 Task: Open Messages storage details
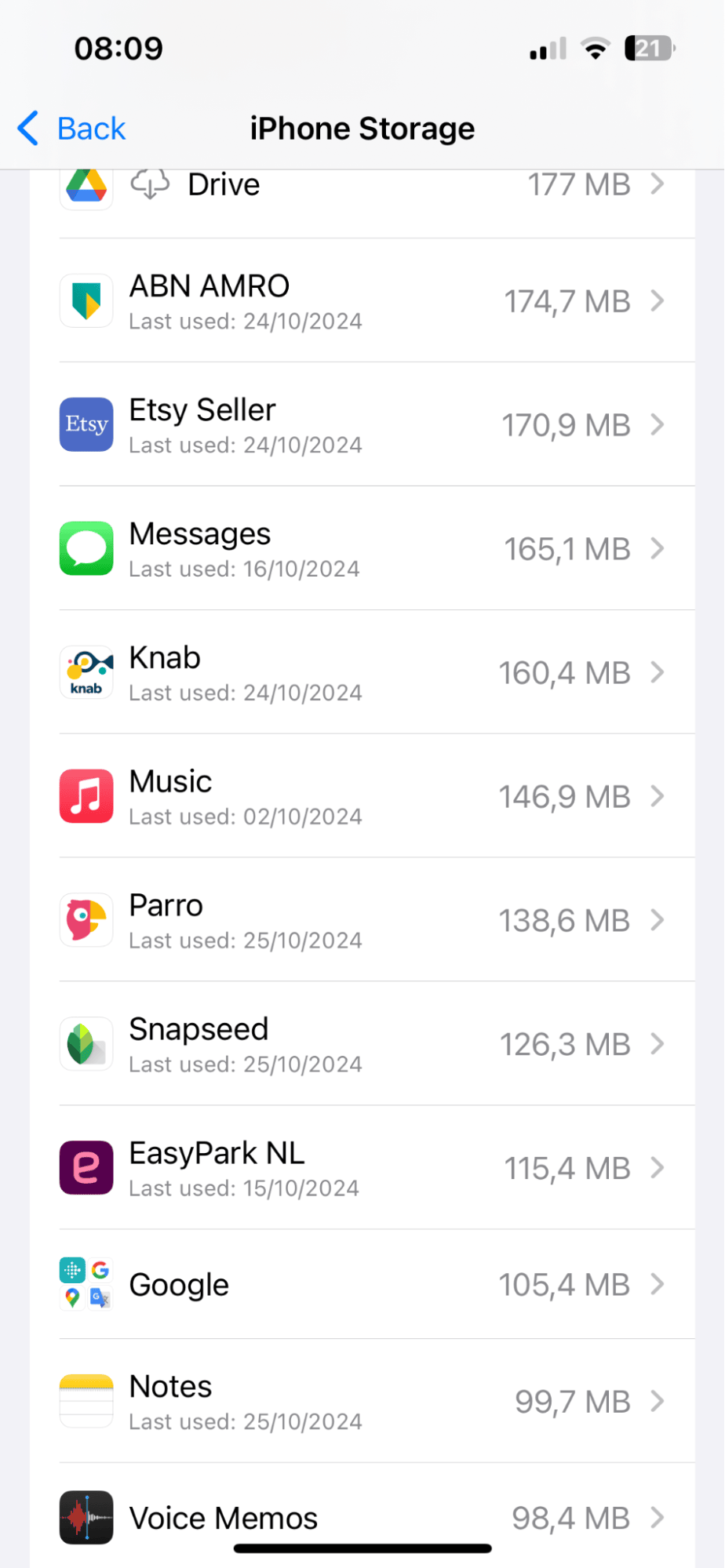coord(361,549)
